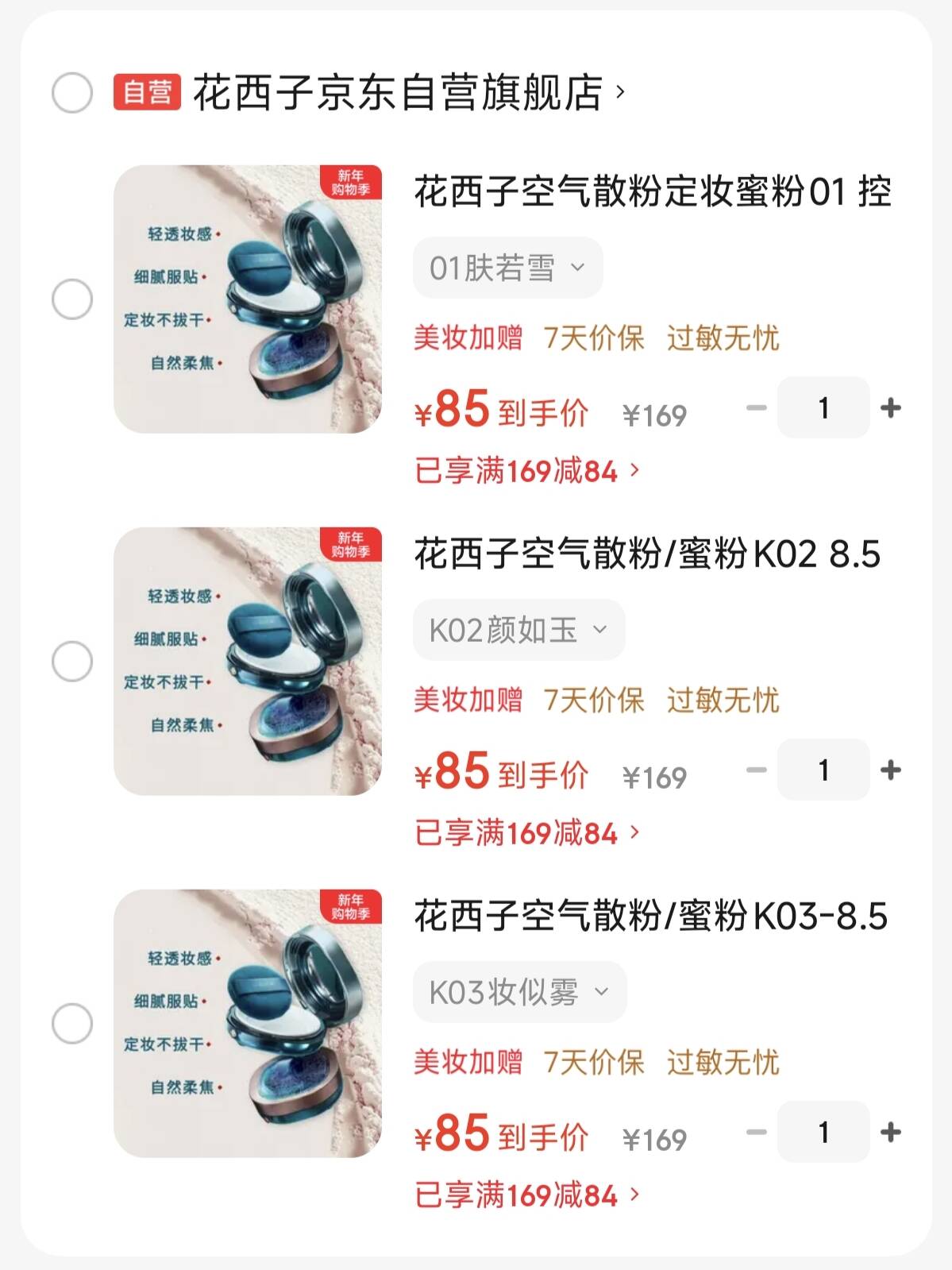Select all items from 花西子京东自营旗舰店
952x1270 pixels.
coord(72,93)
